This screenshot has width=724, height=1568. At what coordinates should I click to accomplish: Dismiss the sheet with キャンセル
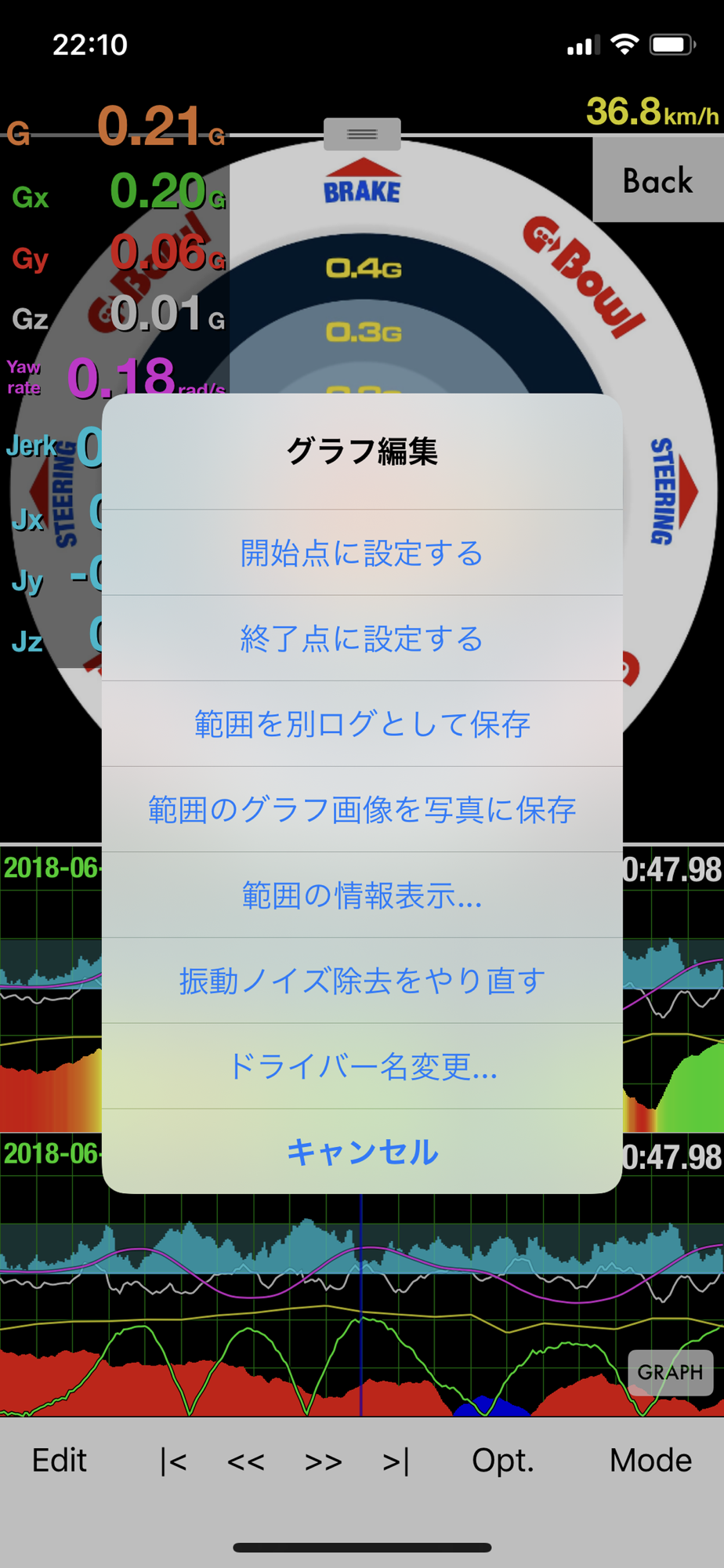pyautogui.click(x=362, y=1152)
